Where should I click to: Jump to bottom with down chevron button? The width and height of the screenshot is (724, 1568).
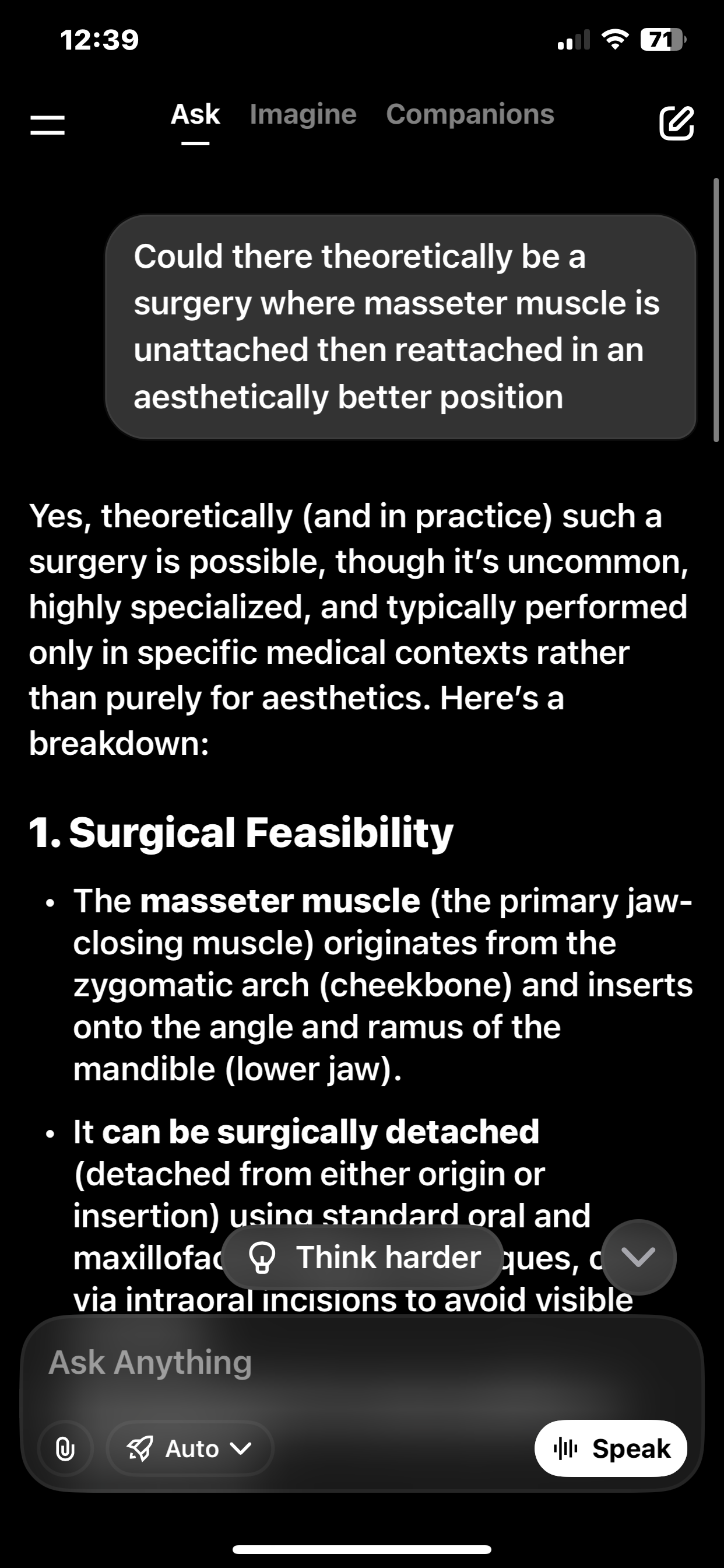click(x=638, y=1257)
